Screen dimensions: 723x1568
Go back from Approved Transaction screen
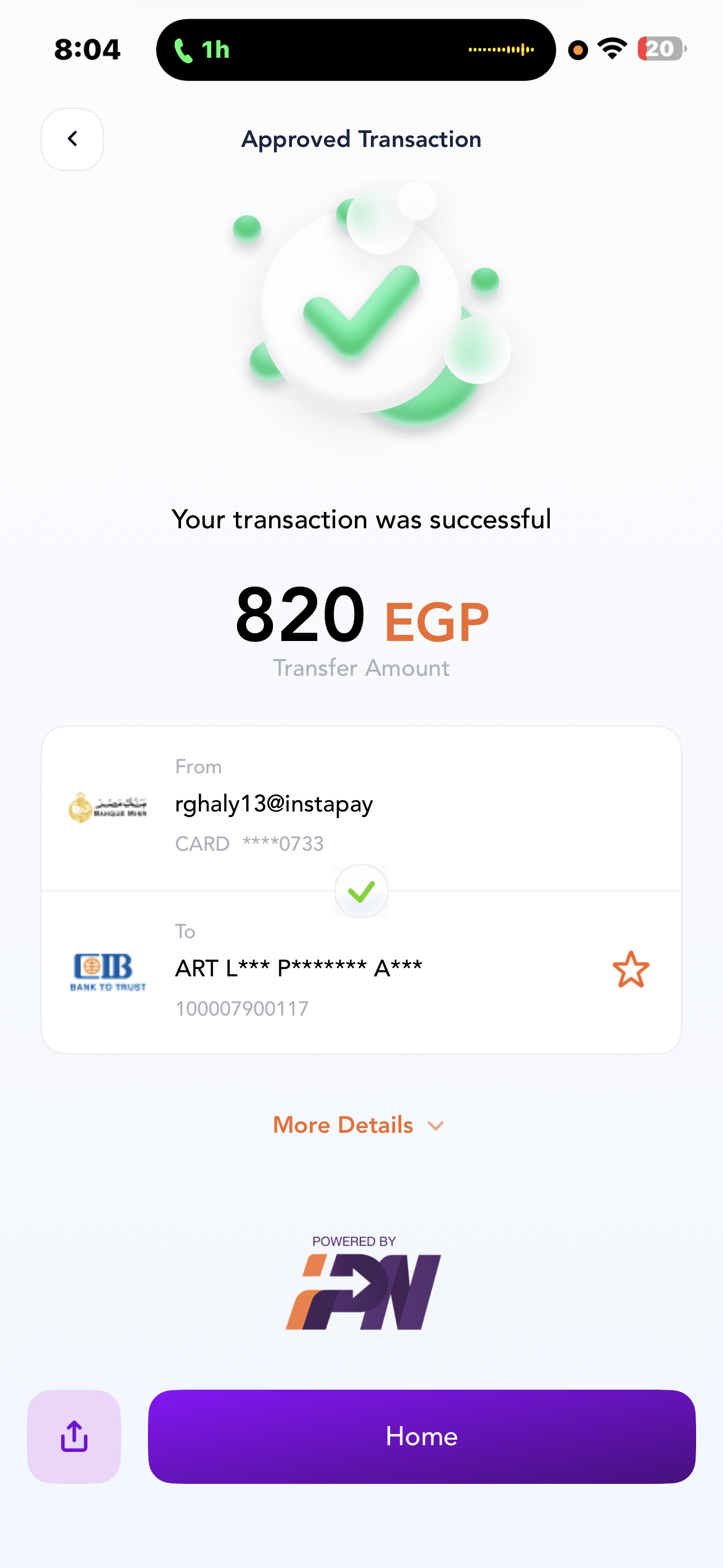(72, 140)
